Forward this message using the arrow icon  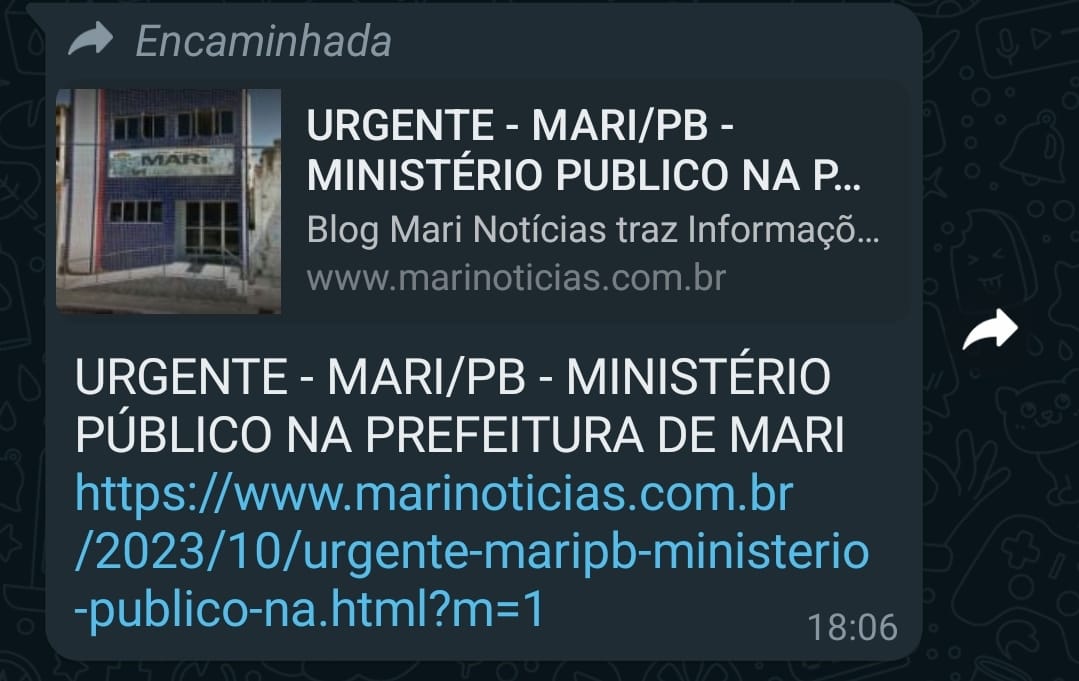coord(989,330)
